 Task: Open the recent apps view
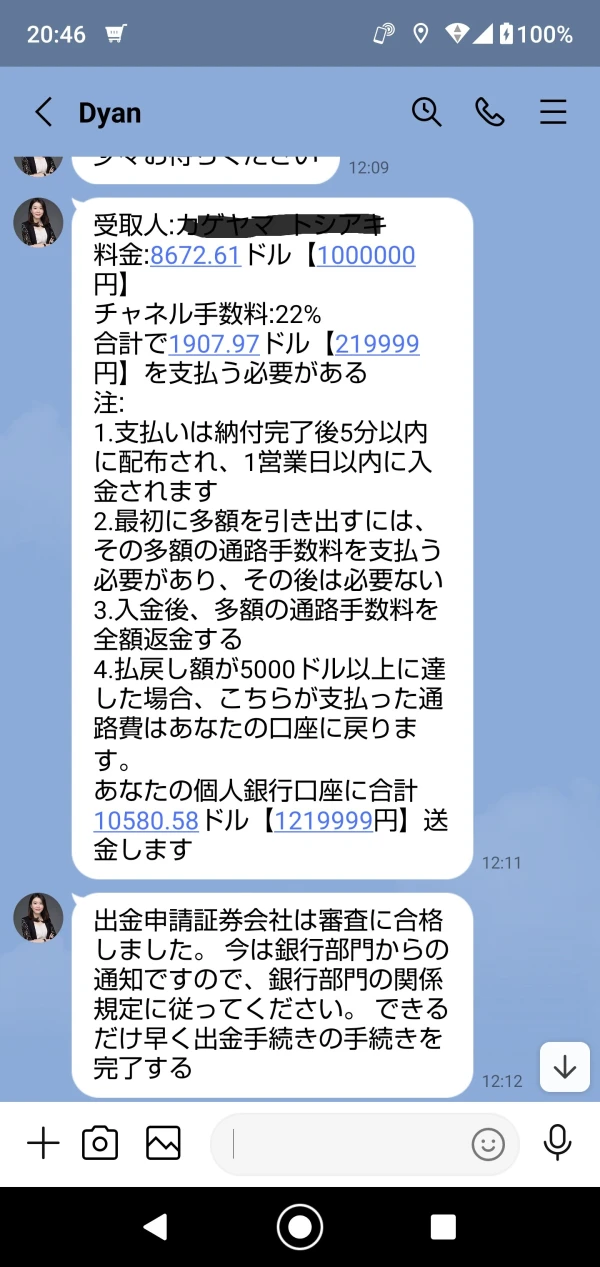pyautogui.click(x=443, y=1227)
